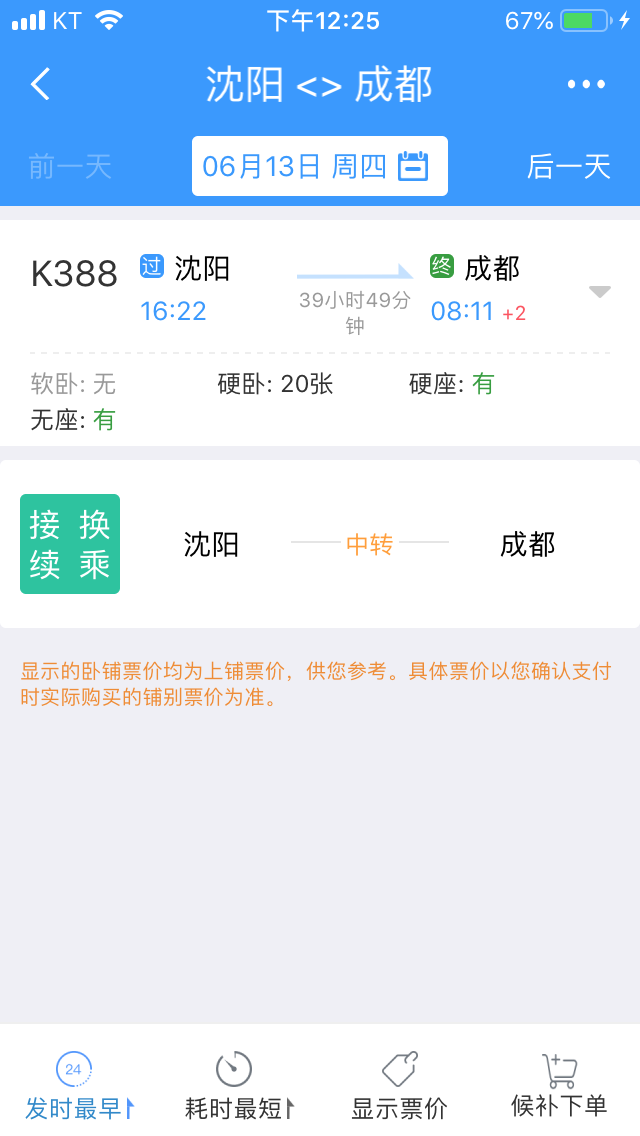Go to the previous day with 前一天
Image resolution: width=640 pixels, height=1136 pixels.
pyautogui.click(x=70, y=167)
